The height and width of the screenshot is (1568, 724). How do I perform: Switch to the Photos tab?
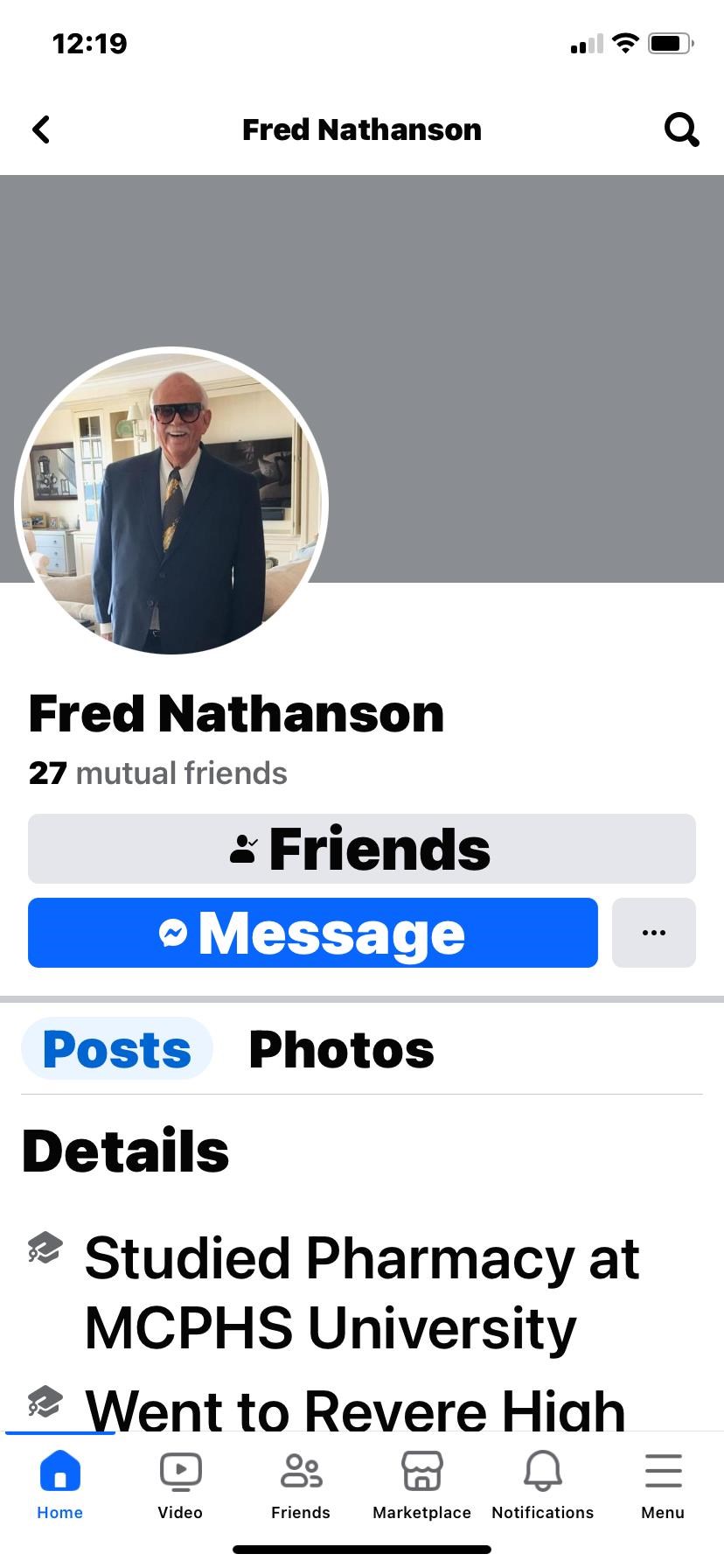(341, 1049)
